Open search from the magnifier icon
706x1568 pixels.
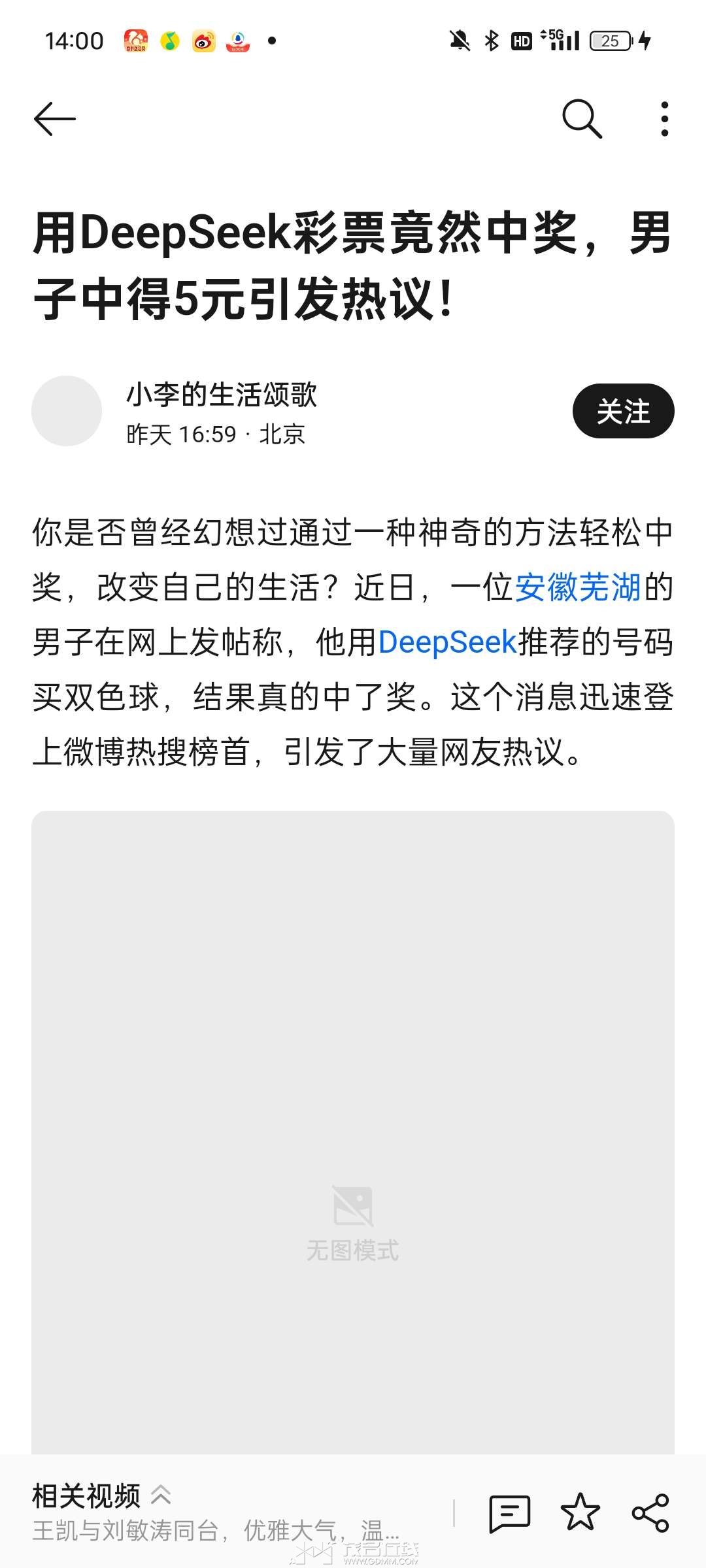[x=581, y=119]
